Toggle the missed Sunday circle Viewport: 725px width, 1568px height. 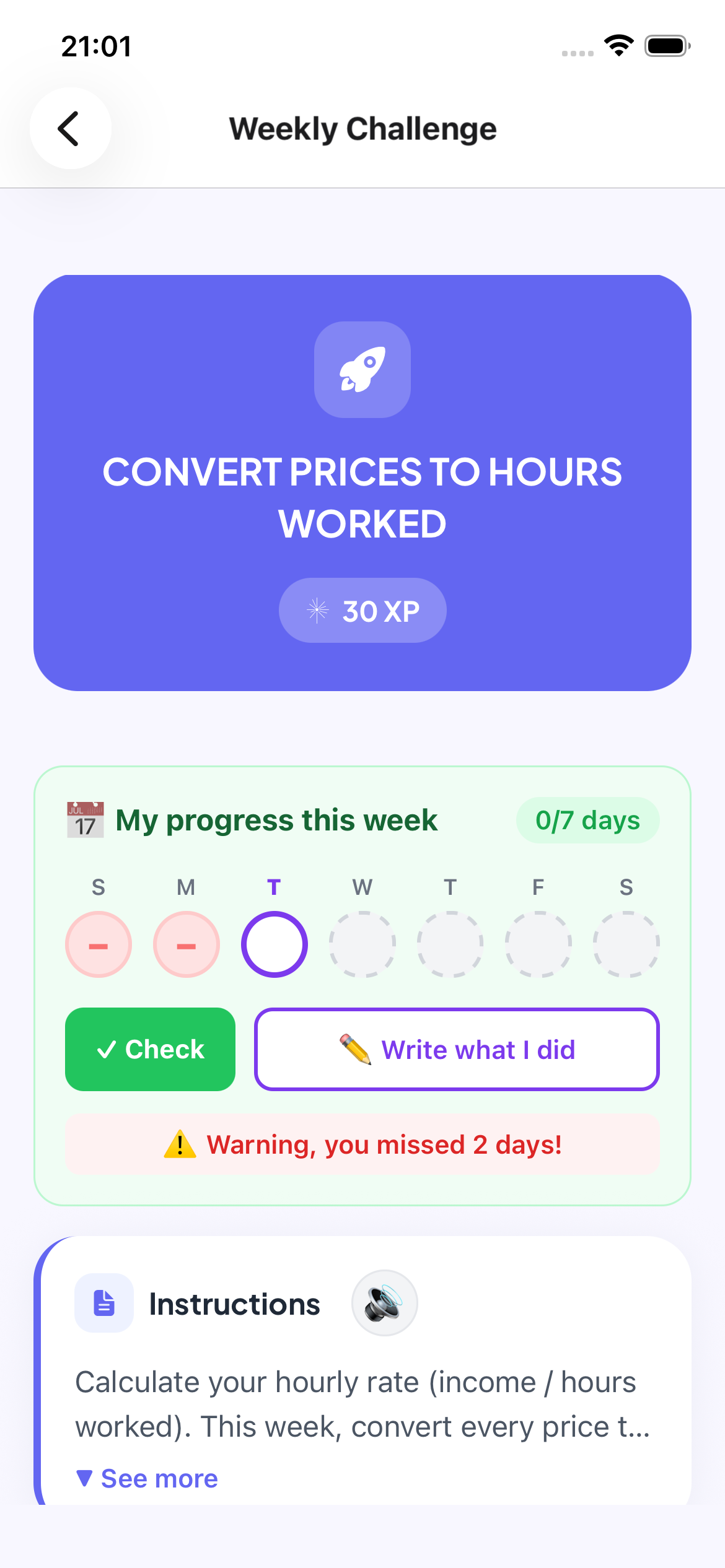pos(98,944)
